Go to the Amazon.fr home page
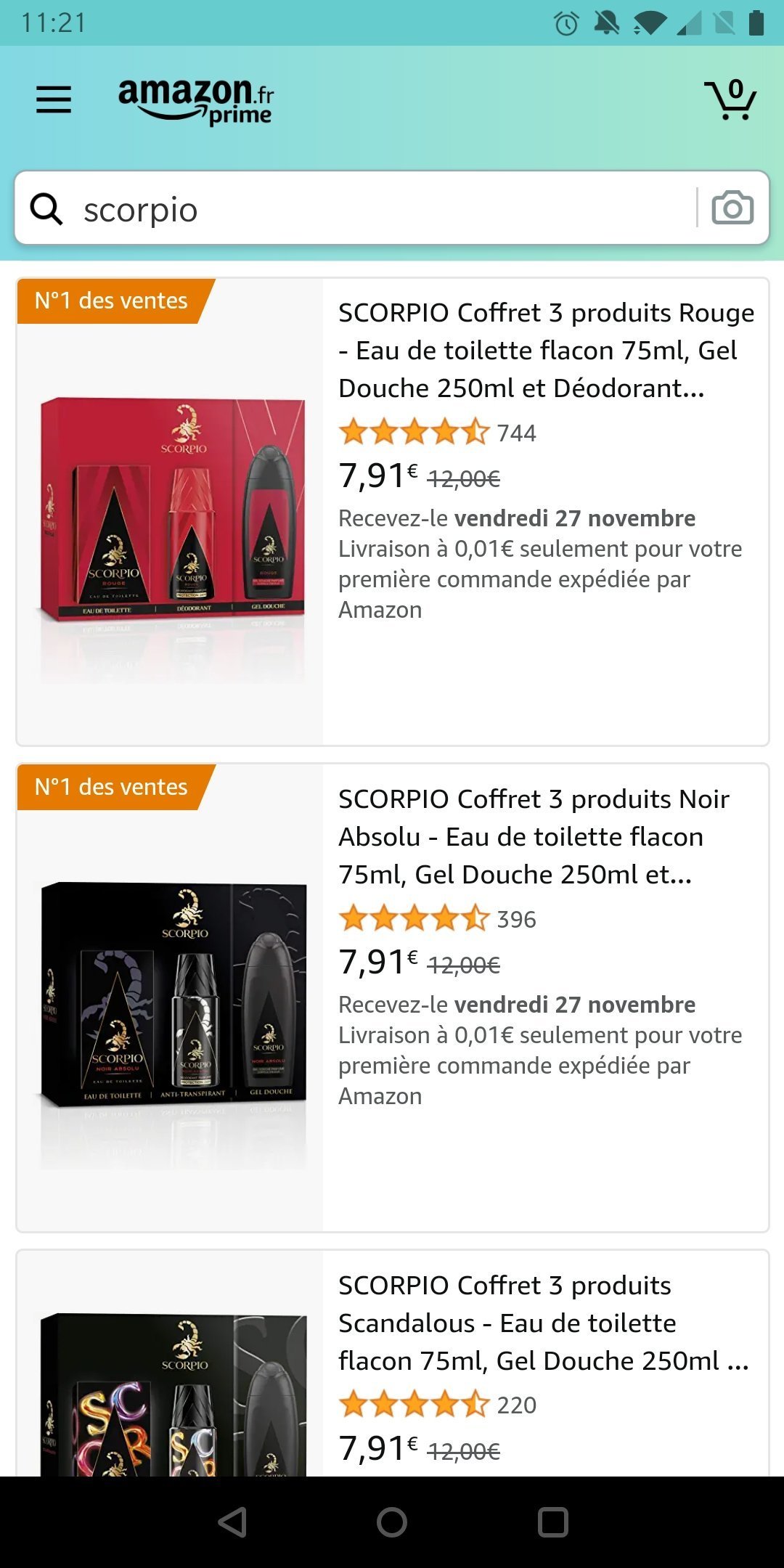The height and width of the screenshot is (1568, 784). 196,101
